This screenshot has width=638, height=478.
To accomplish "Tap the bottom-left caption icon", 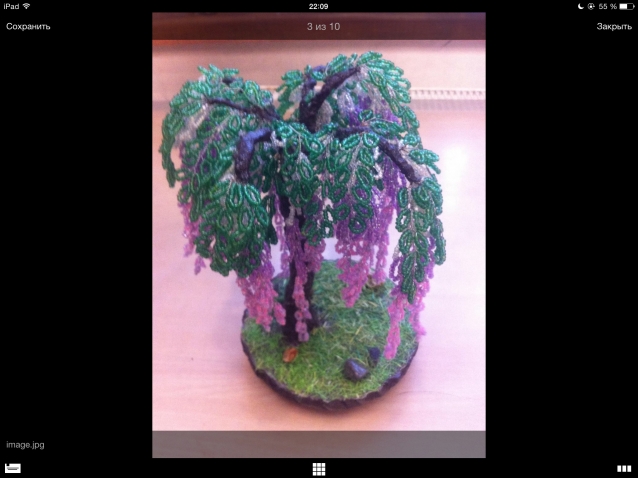I will (x=12, y=467).
